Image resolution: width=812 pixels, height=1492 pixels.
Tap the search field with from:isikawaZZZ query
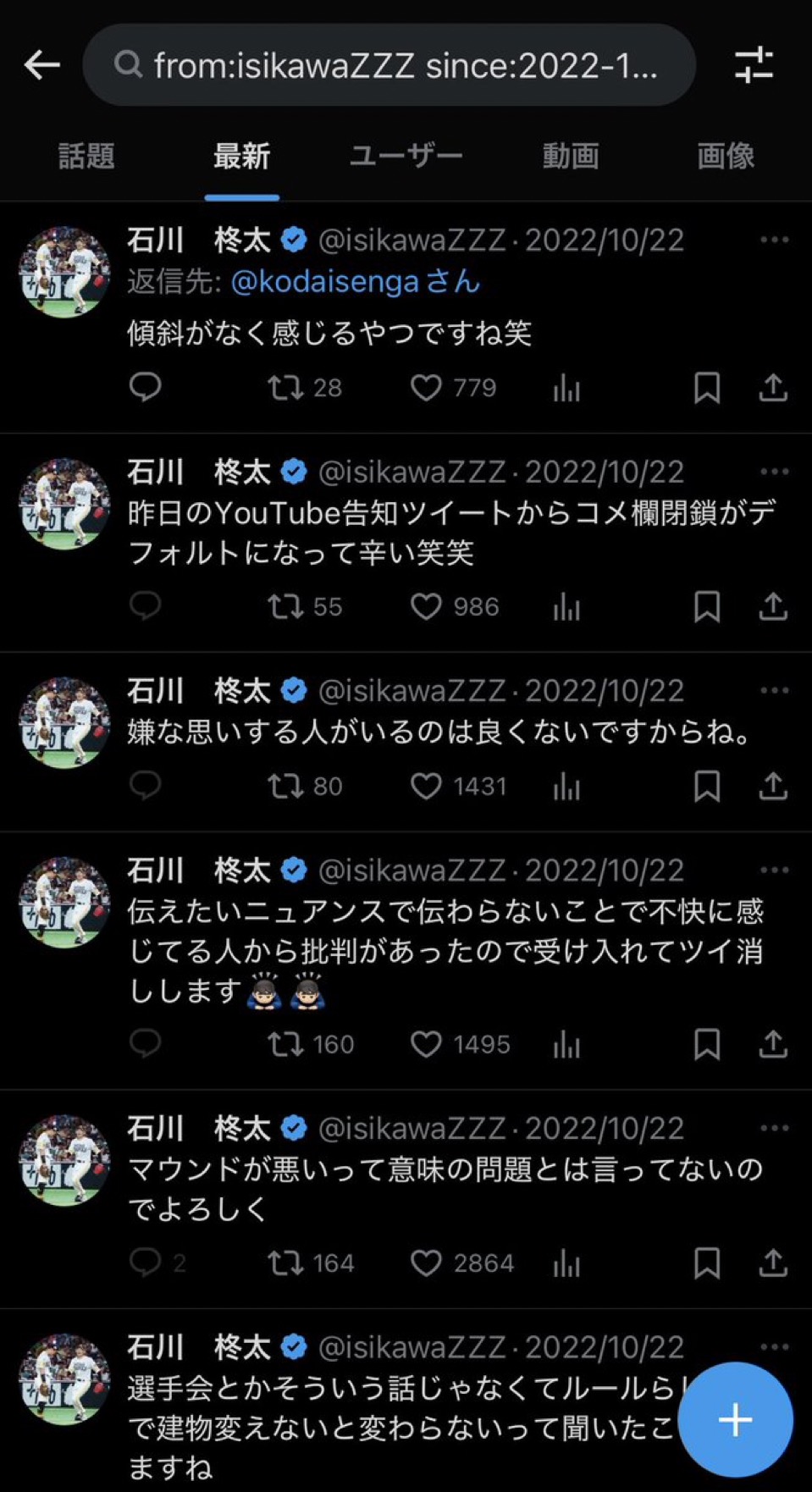click(389, 64)
